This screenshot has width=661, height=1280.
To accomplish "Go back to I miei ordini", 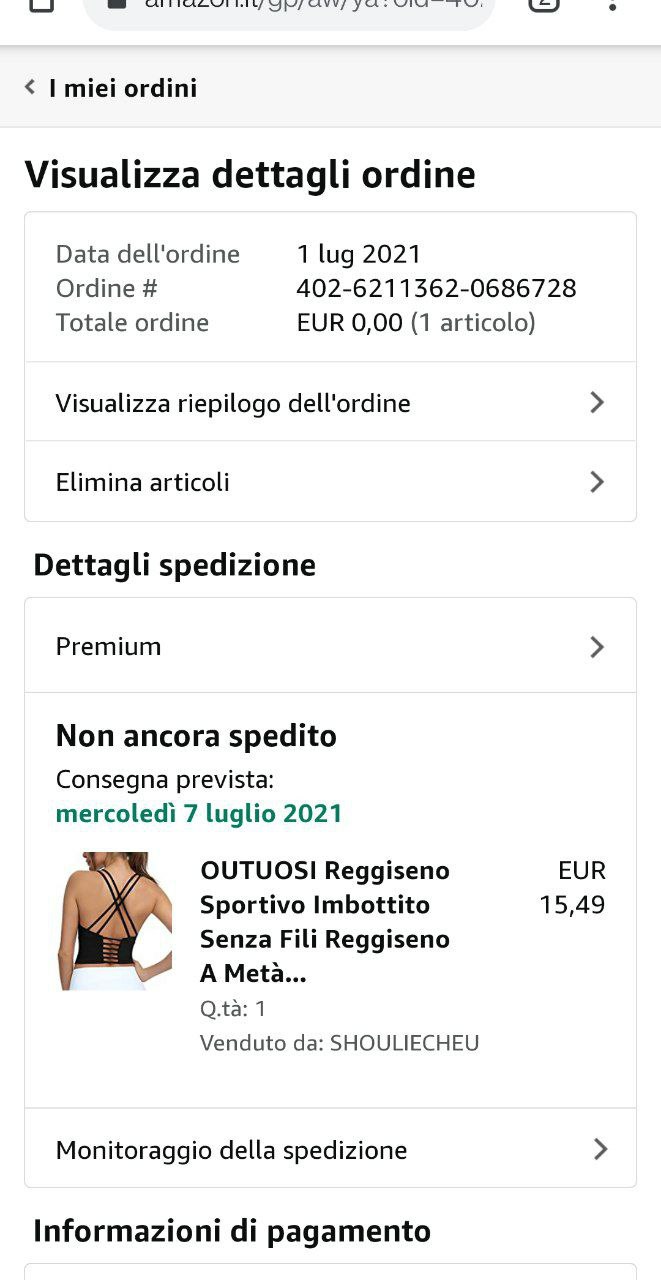I will (x=111, y=88).
